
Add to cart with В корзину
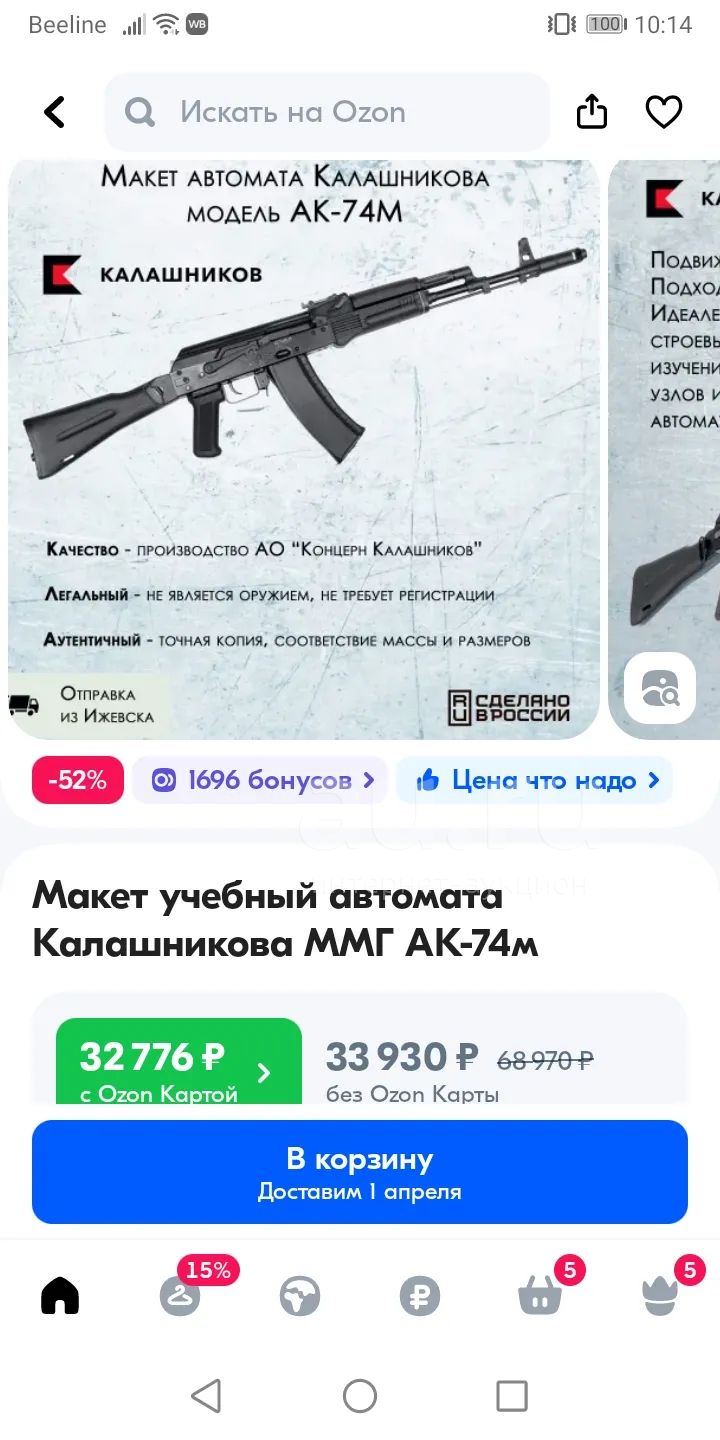pos(360,1172)
